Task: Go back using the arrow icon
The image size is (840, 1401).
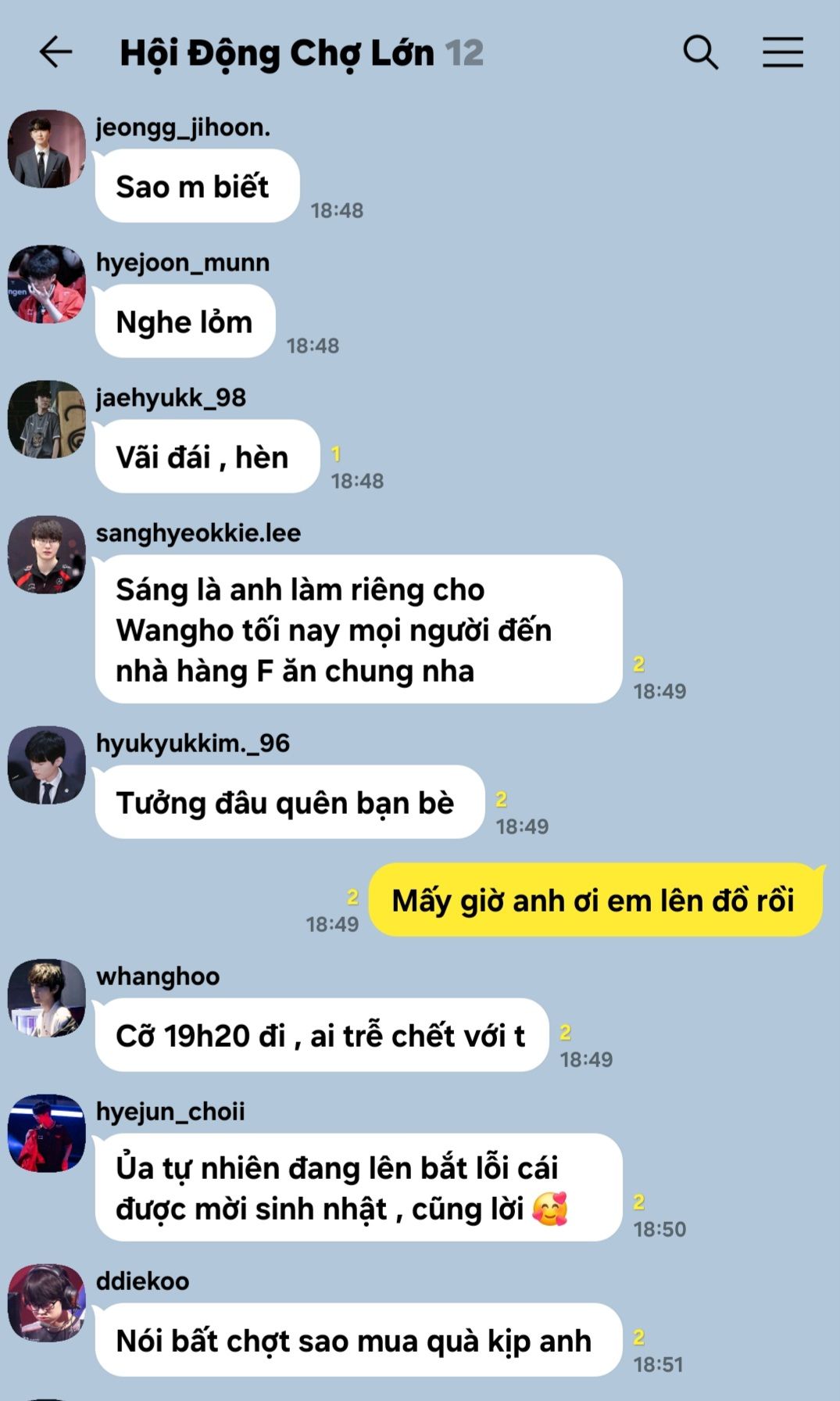Action: (x=55, y=52)
